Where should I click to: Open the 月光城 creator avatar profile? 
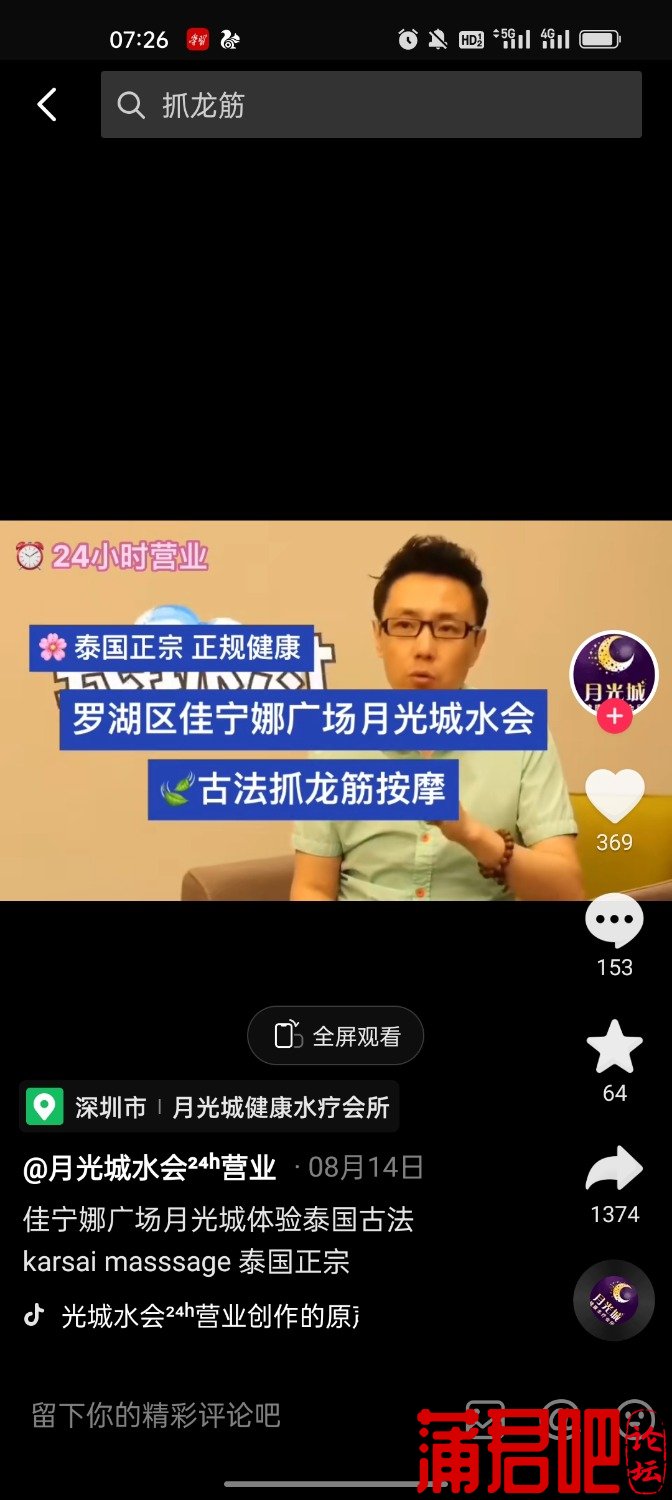613,674
